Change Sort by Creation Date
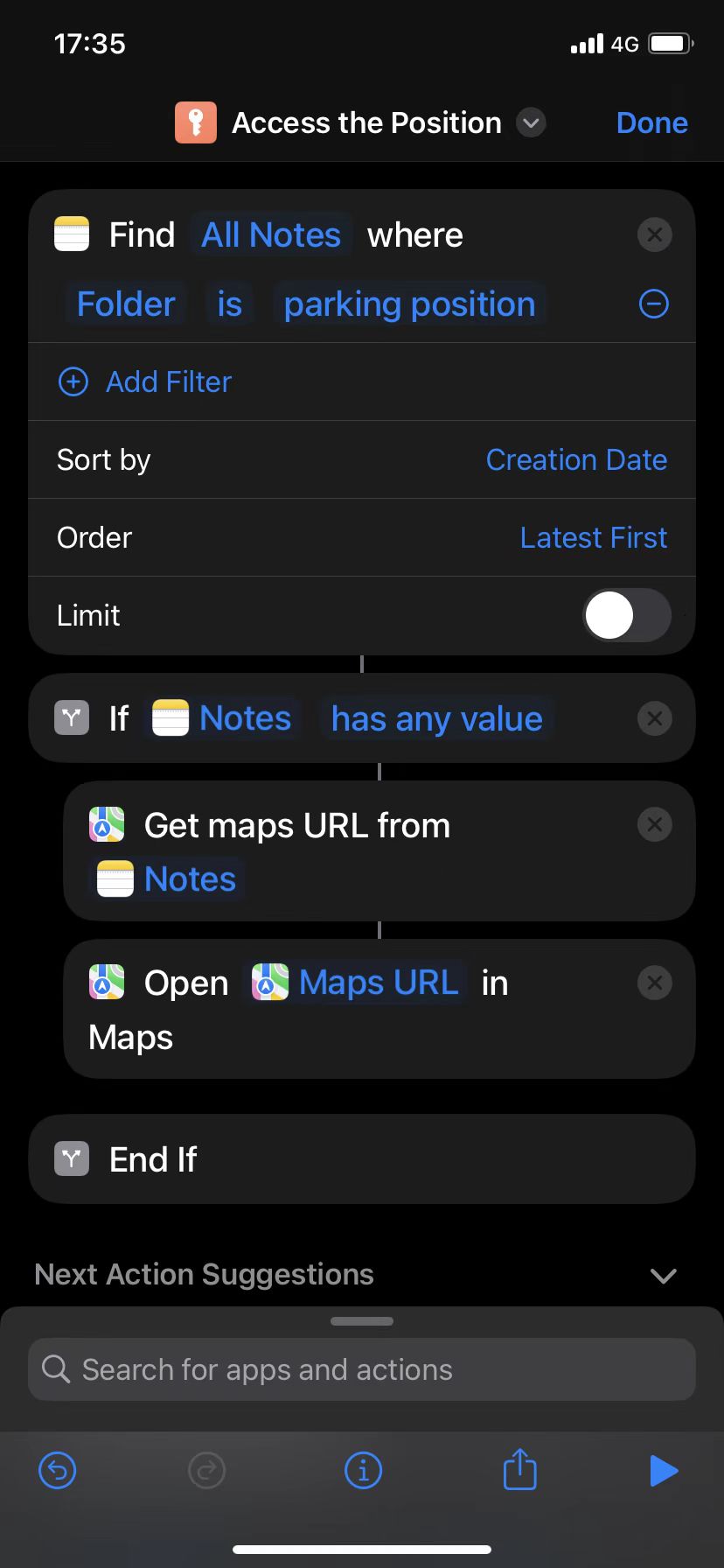The height and width of the screenshot is (1568, 724). click(x=576, y=460)
